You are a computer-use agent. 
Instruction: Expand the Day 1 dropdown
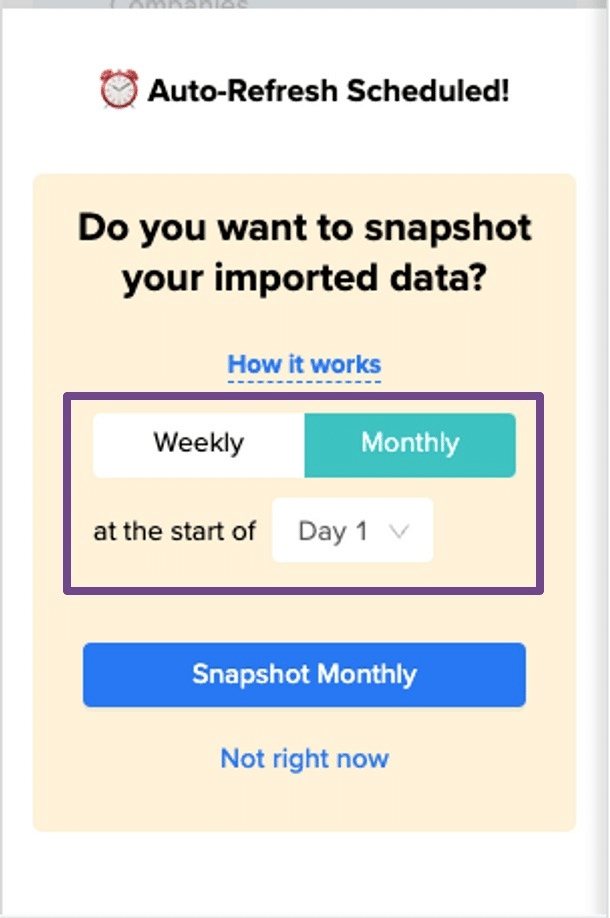352,531
